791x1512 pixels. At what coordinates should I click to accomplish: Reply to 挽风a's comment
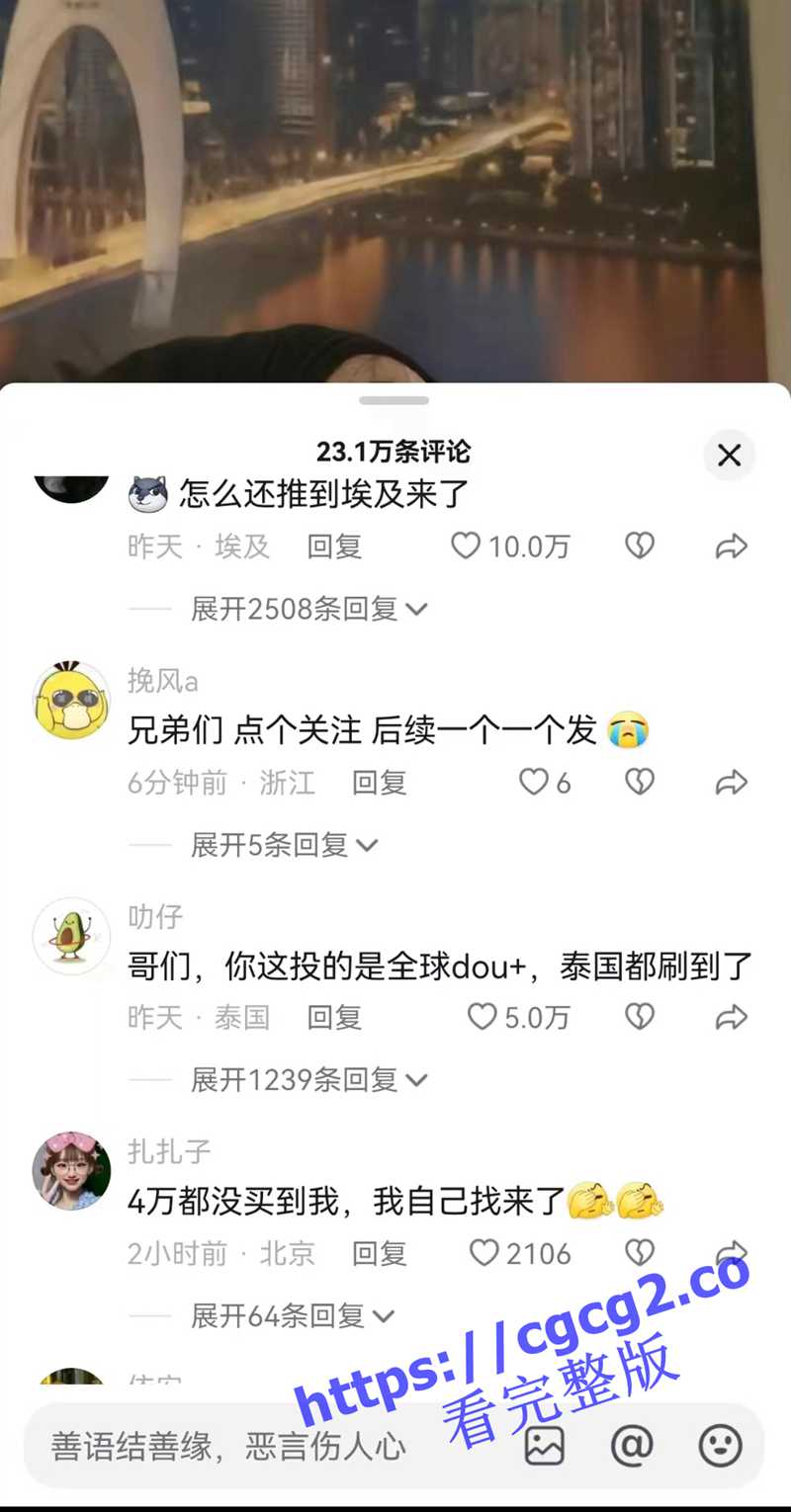(x=379, y=783)
